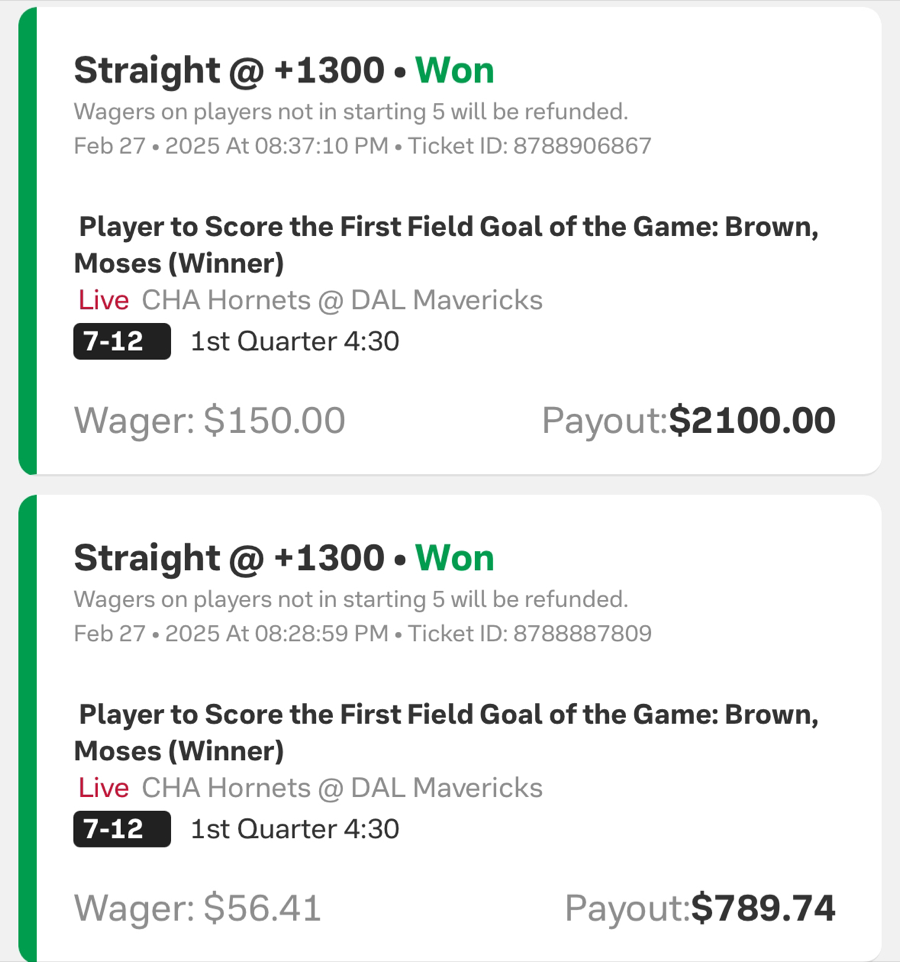This screenshot has height=962, width=900.
Task: Click Wager: $150.00 on first bet
Action: coord(208,420)
